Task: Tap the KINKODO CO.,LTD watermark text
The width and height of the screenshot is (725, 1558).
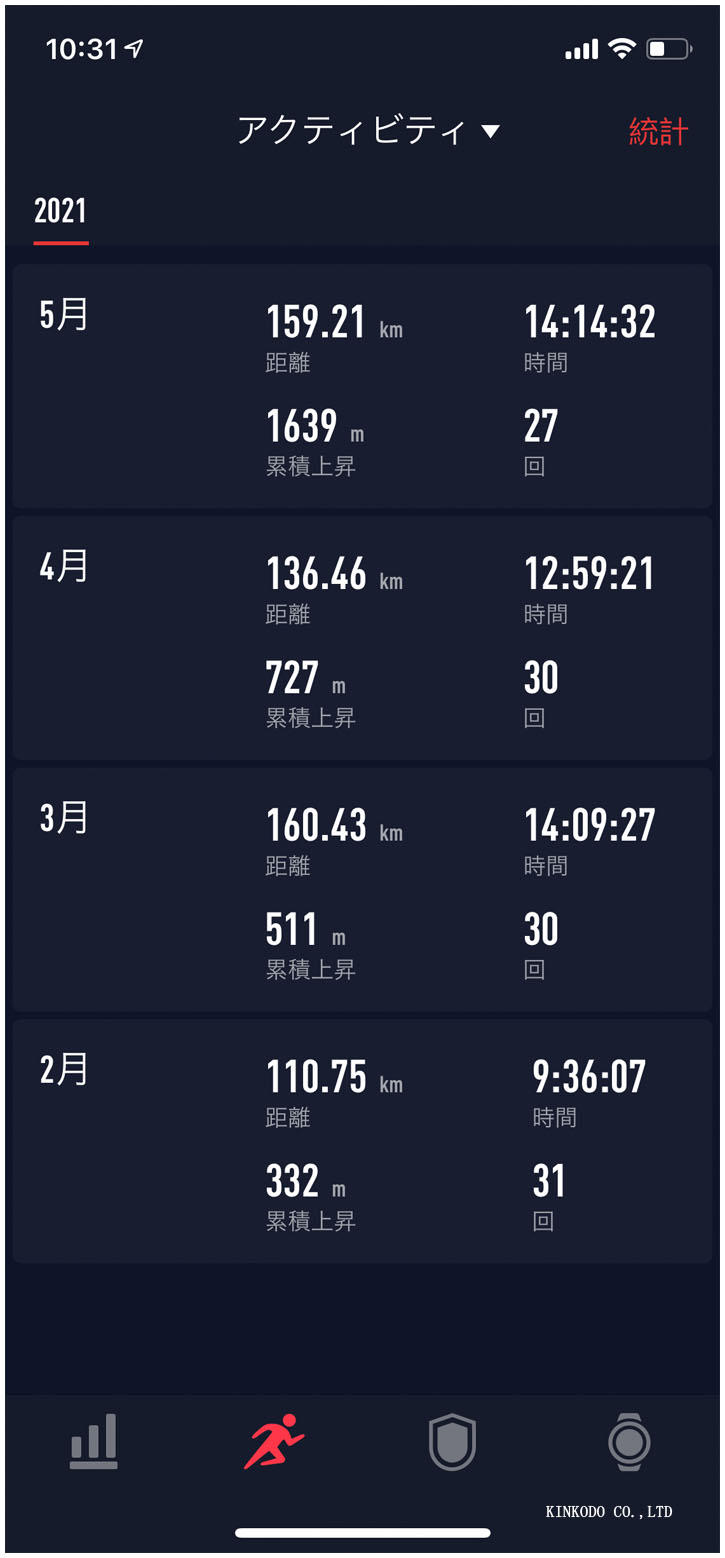Action: tap(608, 1512)
